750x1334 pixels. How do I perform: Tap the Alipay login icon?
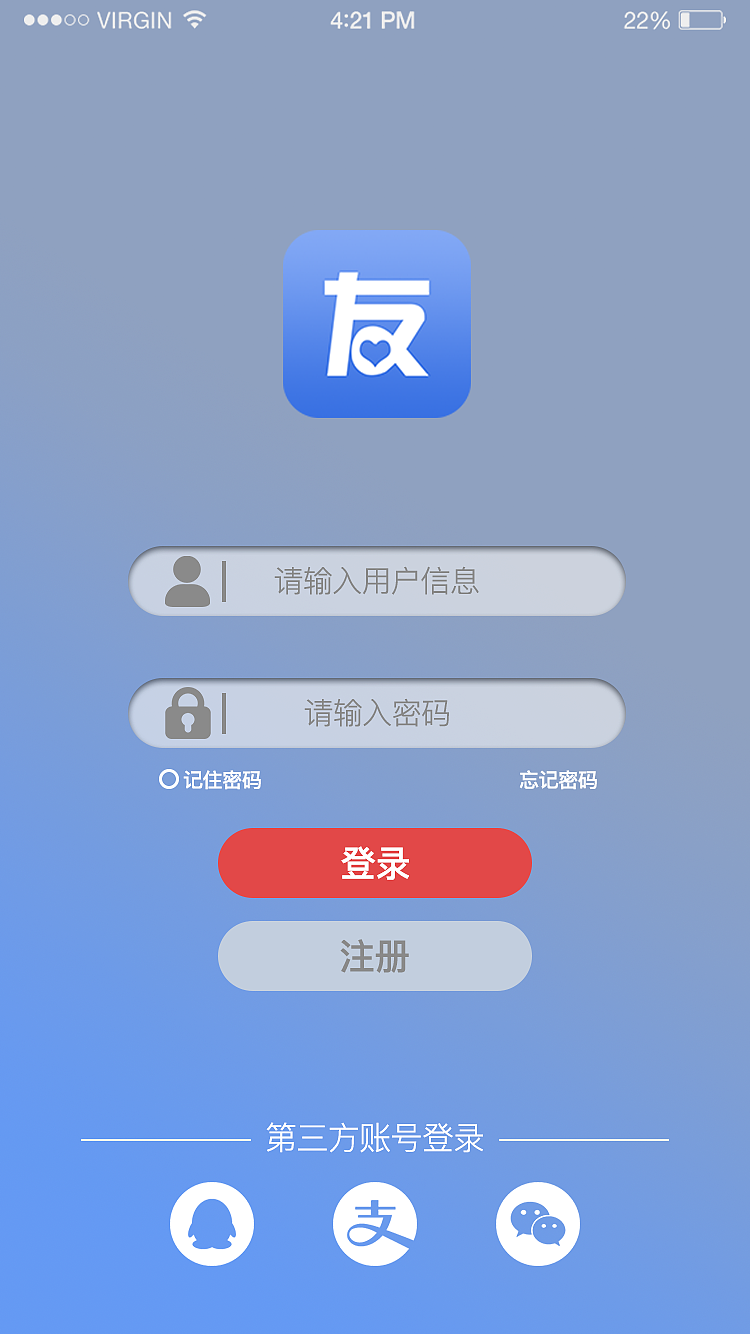pos(375,1223)
